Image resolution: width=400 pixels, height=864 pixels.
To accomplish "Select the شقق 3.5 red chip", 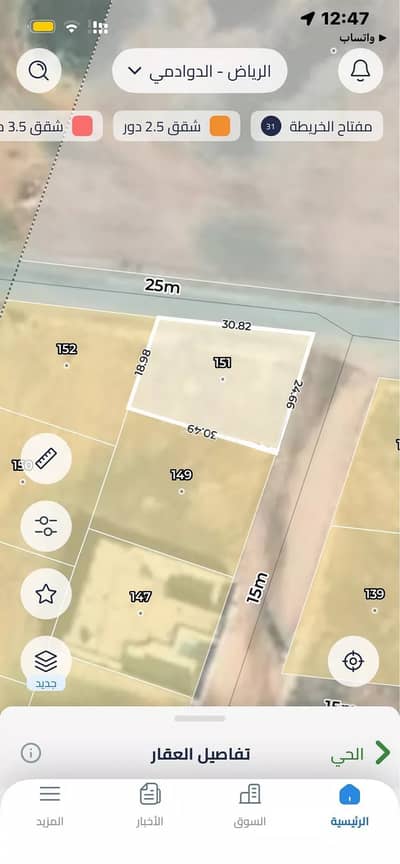I will 50,126.
